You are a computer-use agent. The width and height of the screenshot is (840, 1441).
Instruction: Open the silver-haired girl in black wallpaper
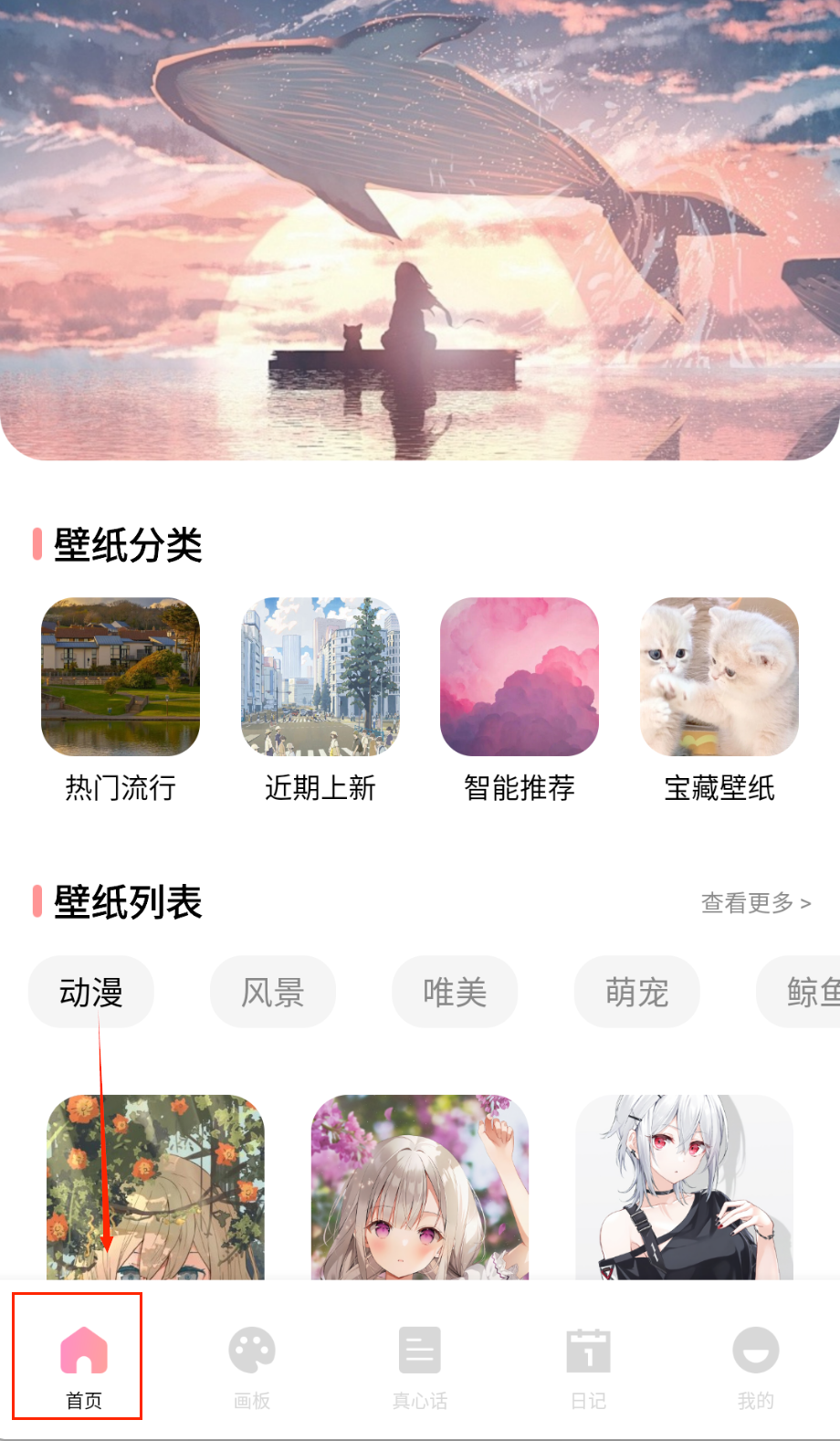tap(684, 1186)
